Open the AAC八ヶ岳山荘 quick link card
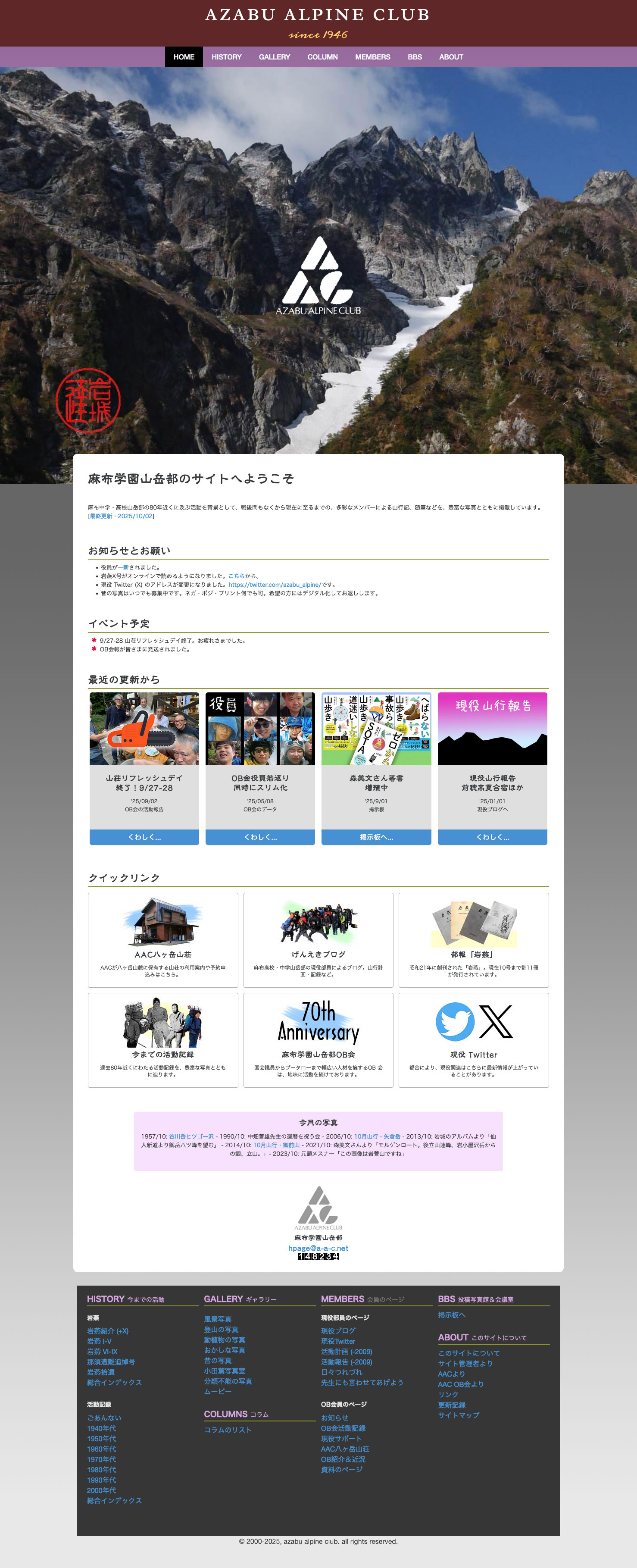The image size is (637, 1568). pyautogui.click(x=163, y=939)
